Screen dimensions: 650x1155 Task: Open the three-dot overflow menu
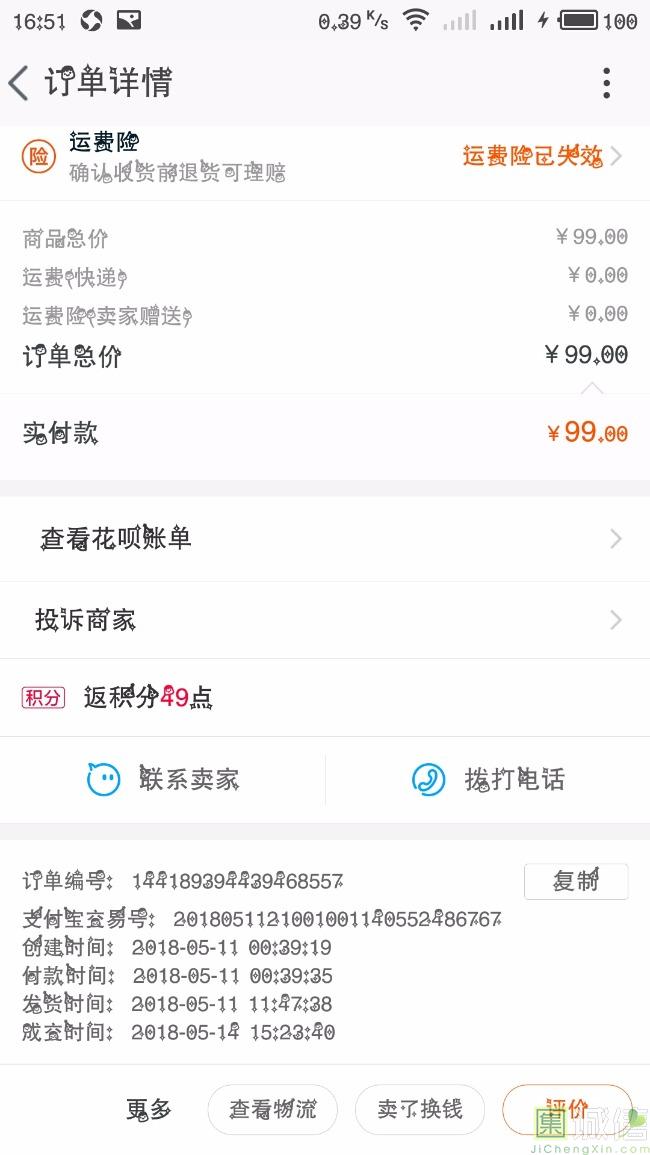click(606, 83)
